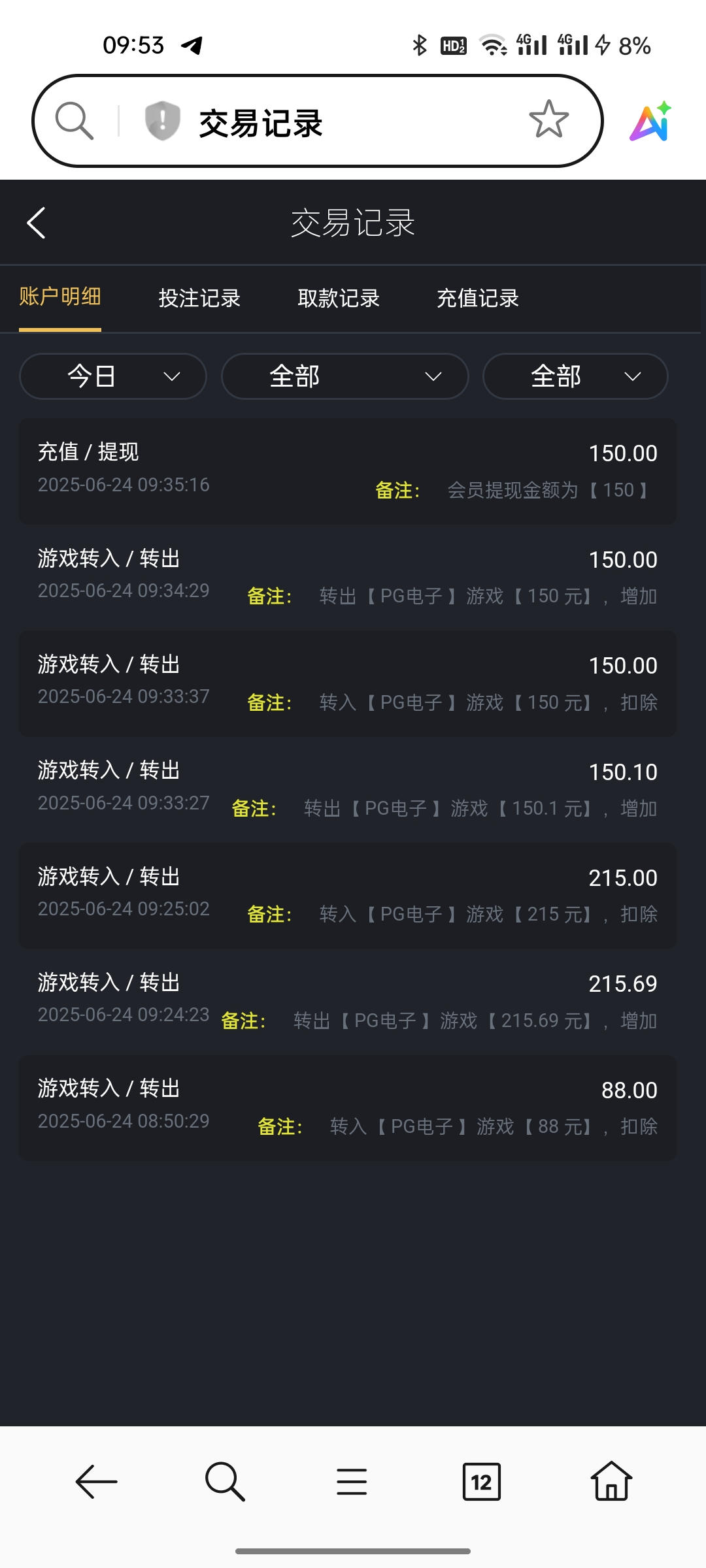Launch the colorful AI assistant icon

(x=650, y=121)
